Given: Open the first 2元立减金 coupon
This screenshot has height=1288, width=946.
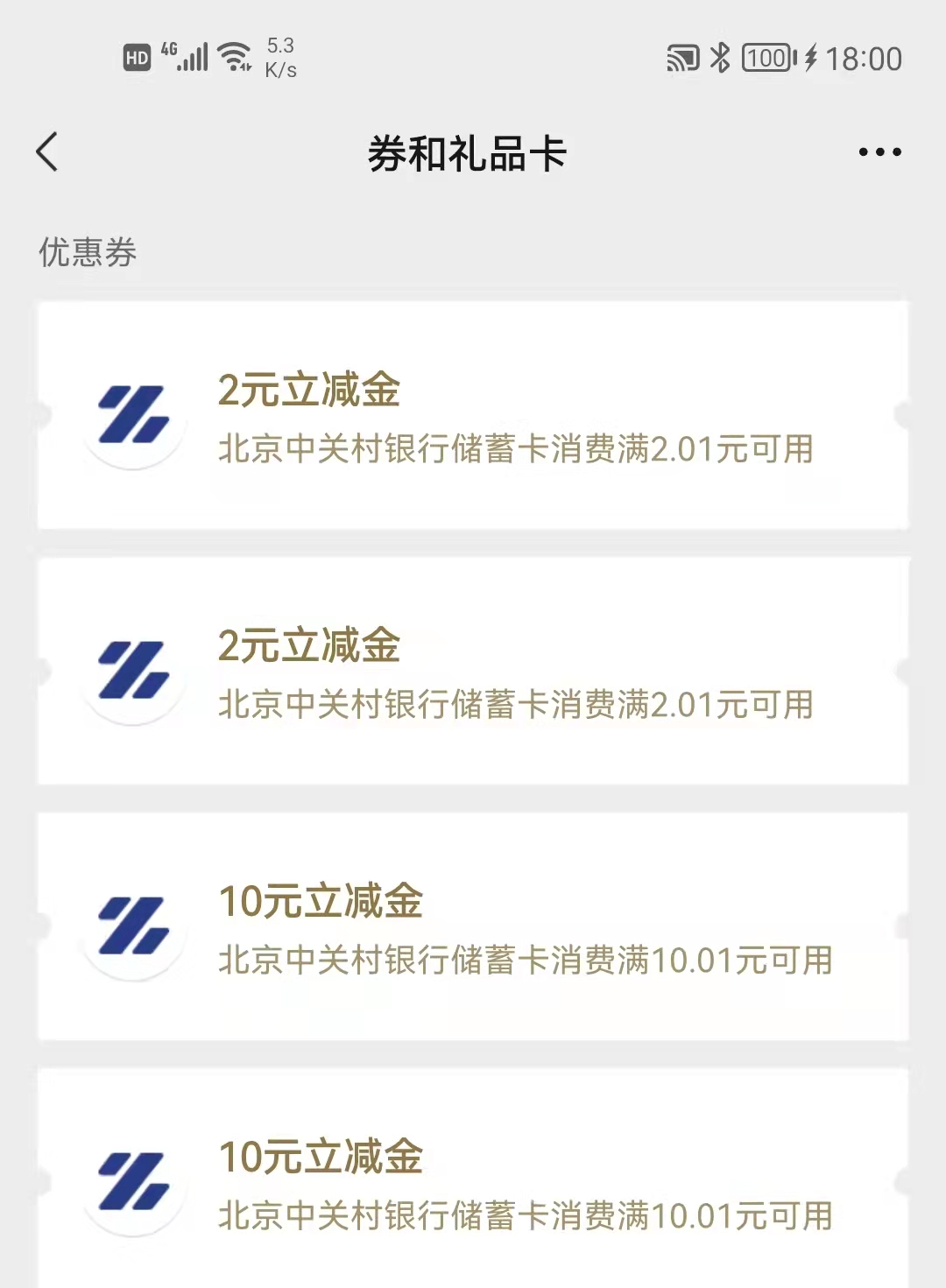Looking at the screenshot, I should tap(473, 415).
